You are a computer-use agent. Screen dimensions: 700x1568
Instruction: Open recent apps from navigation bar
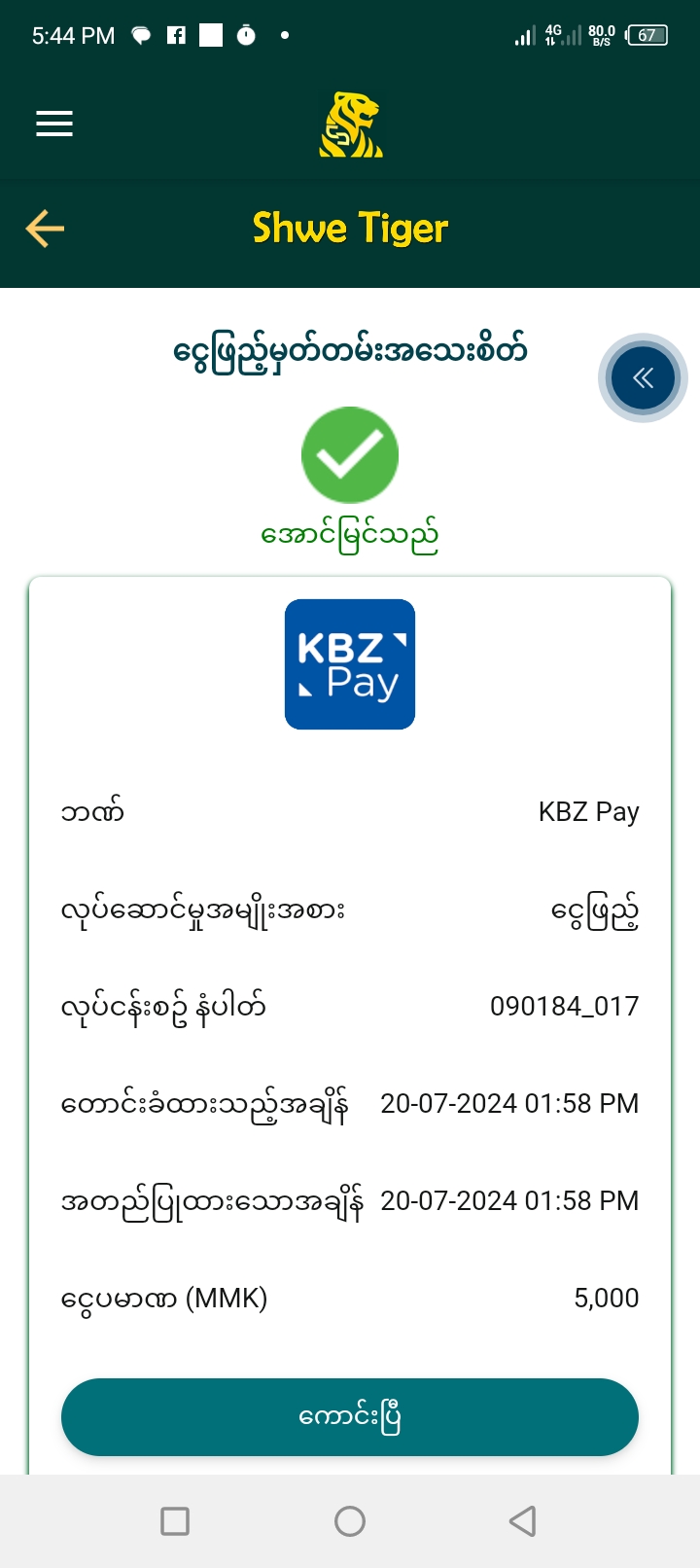point(175,1521)
